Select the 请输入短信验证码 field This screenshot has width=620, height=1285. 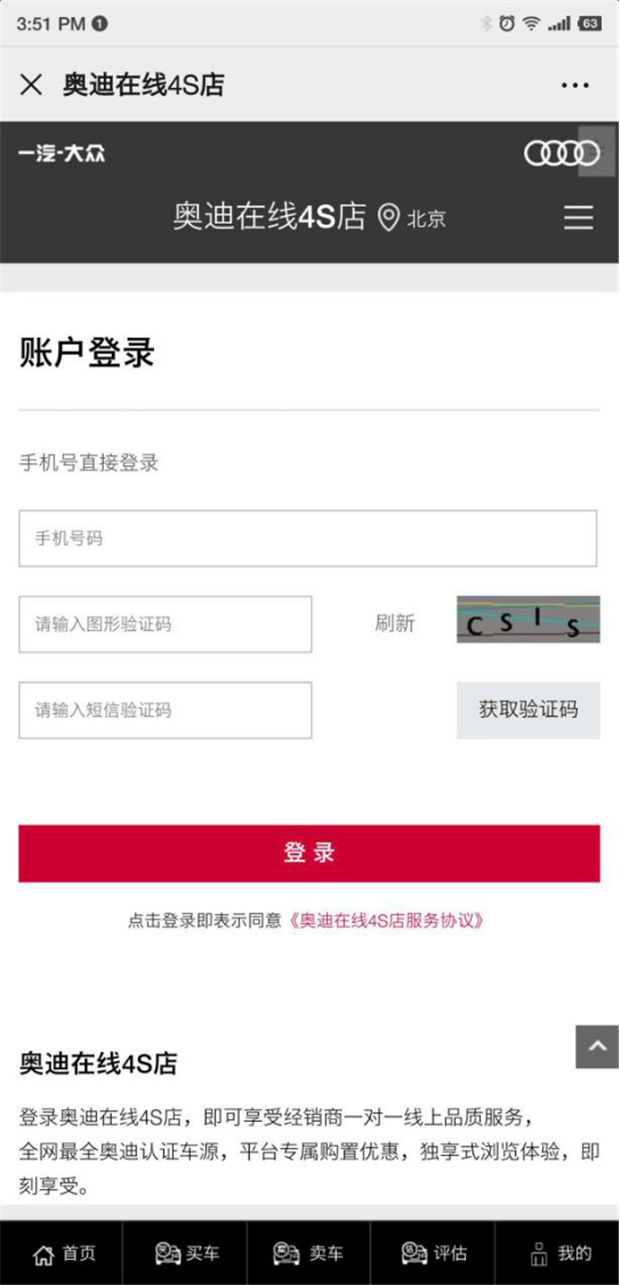(165, 710)
